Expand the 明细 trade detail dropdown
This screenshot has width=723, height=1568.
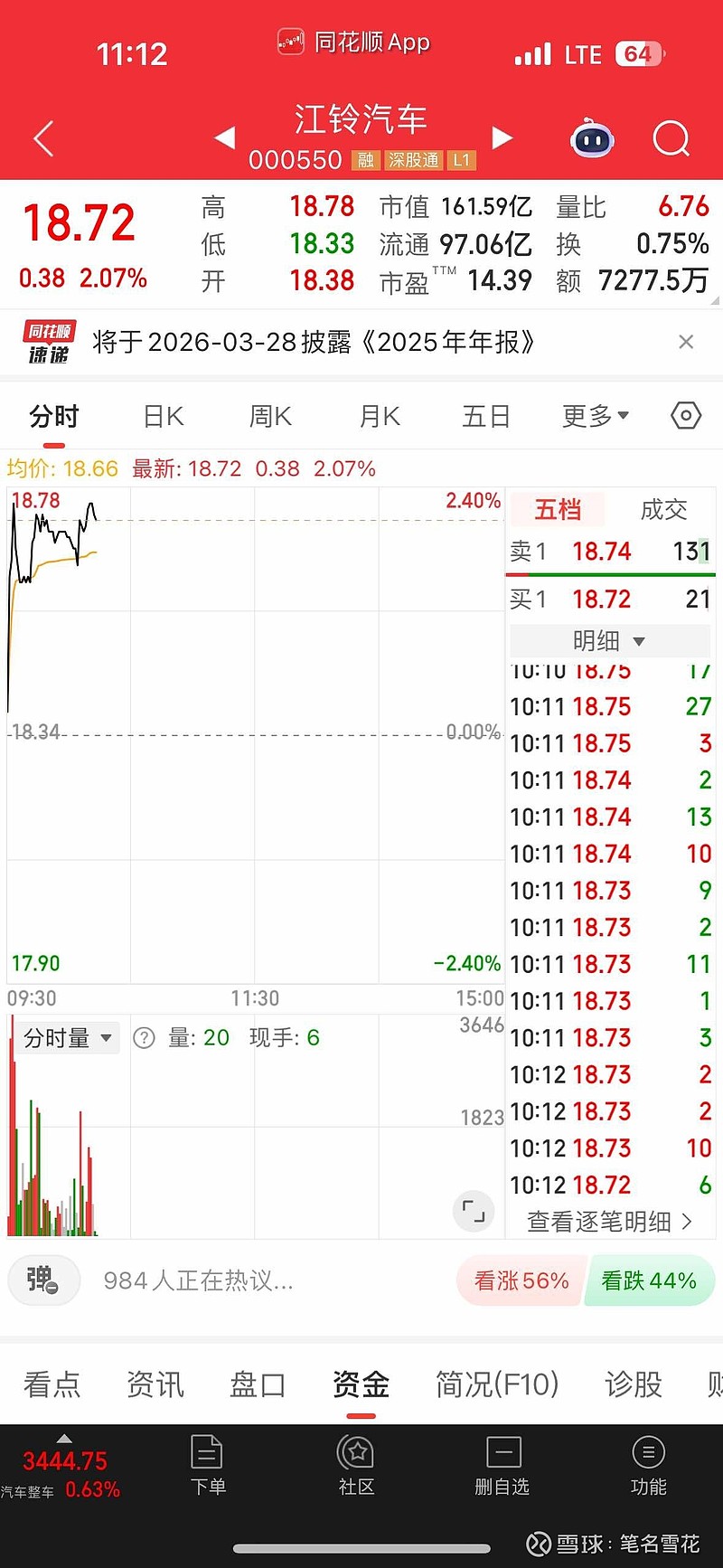coord(609,640)
